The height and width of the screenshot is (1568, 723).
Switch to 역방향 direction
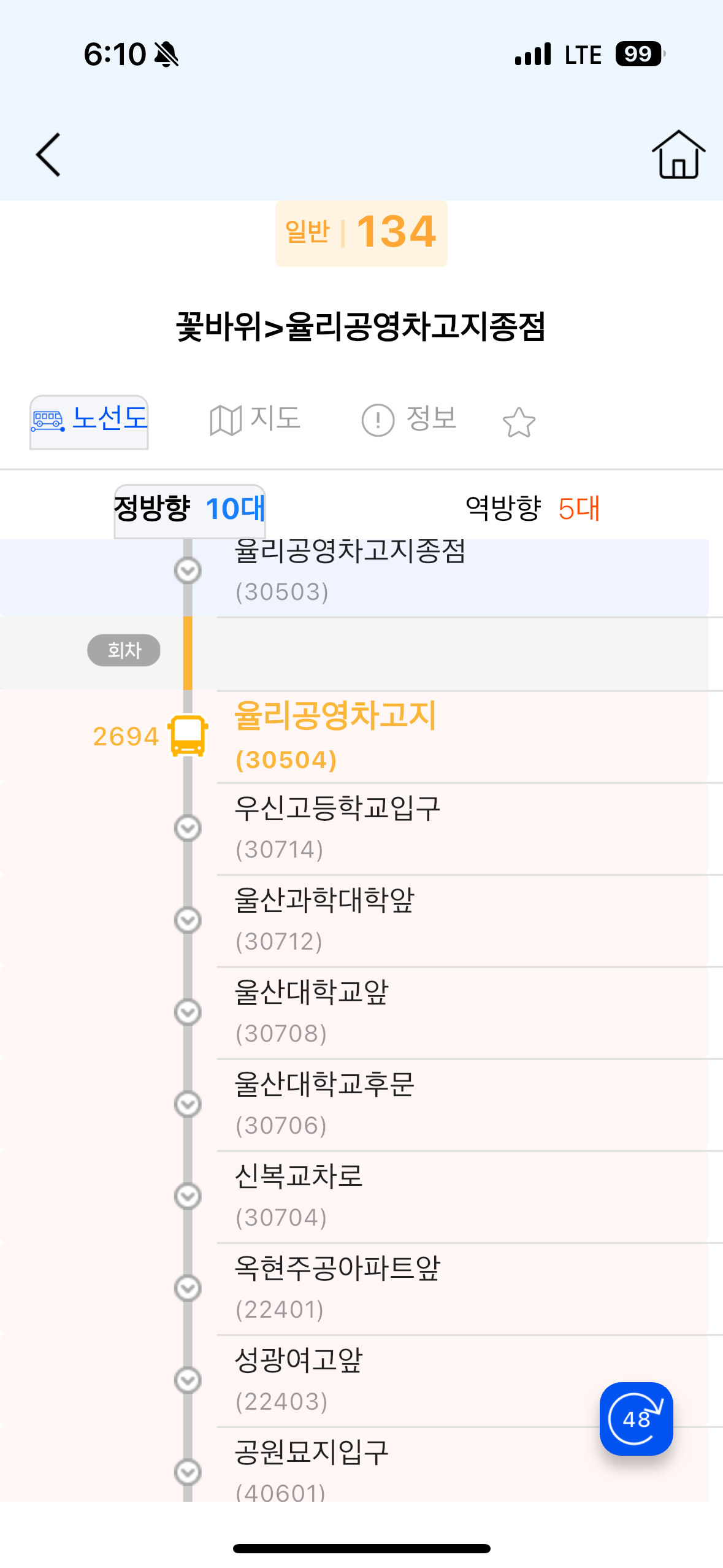point(532,509)
